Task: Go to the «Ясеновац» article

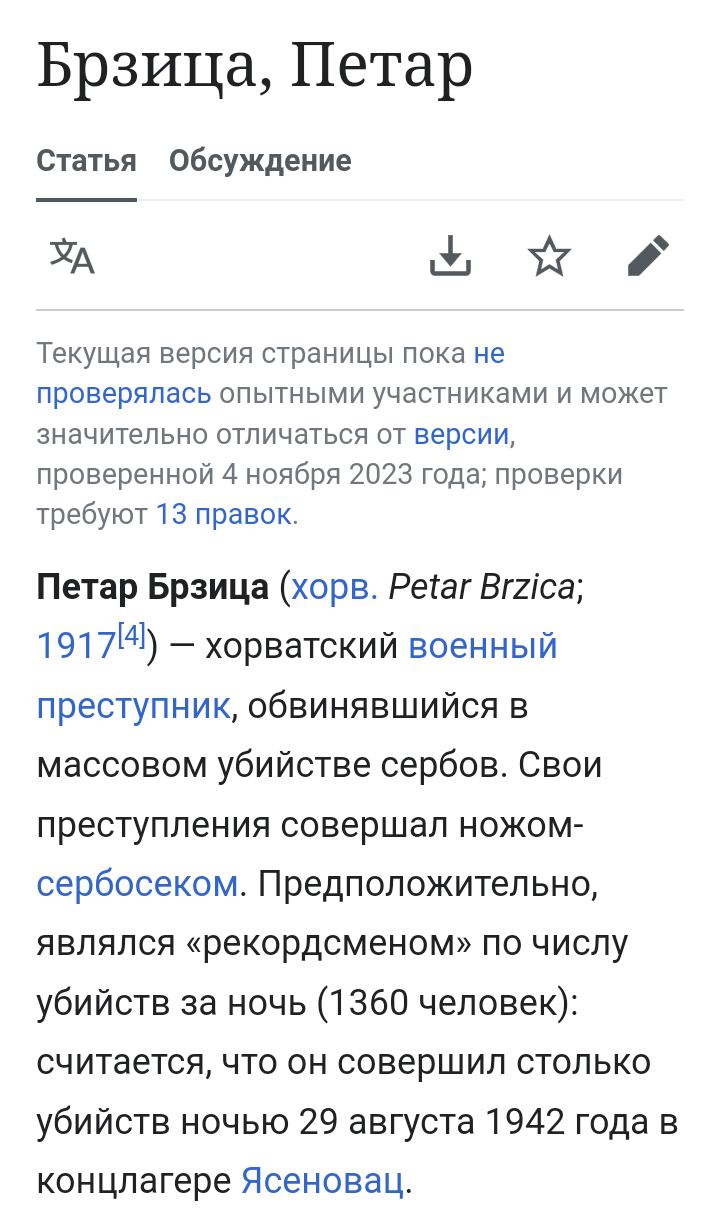Action: click(x=323, y=1181)
